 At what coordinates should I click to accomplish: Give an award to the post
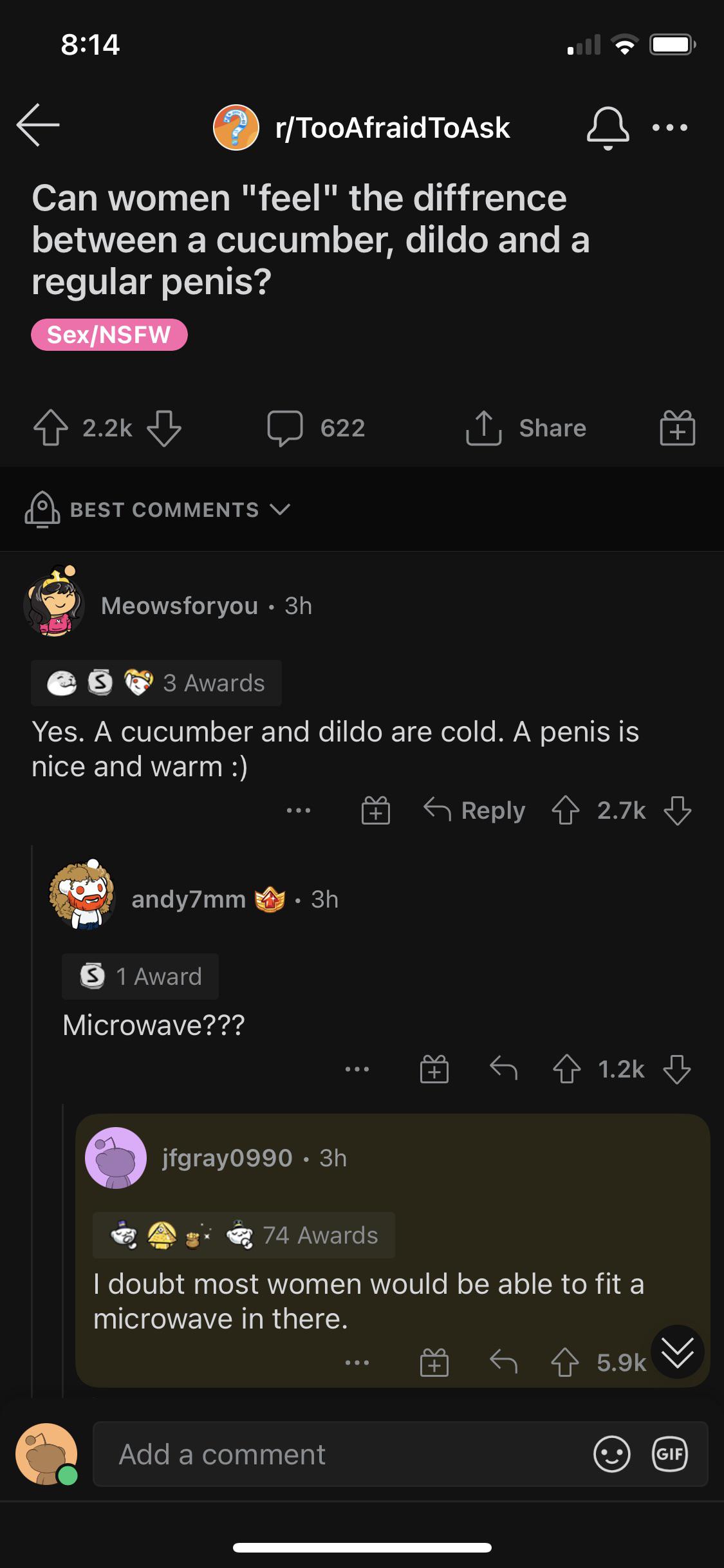click(677, 428)
